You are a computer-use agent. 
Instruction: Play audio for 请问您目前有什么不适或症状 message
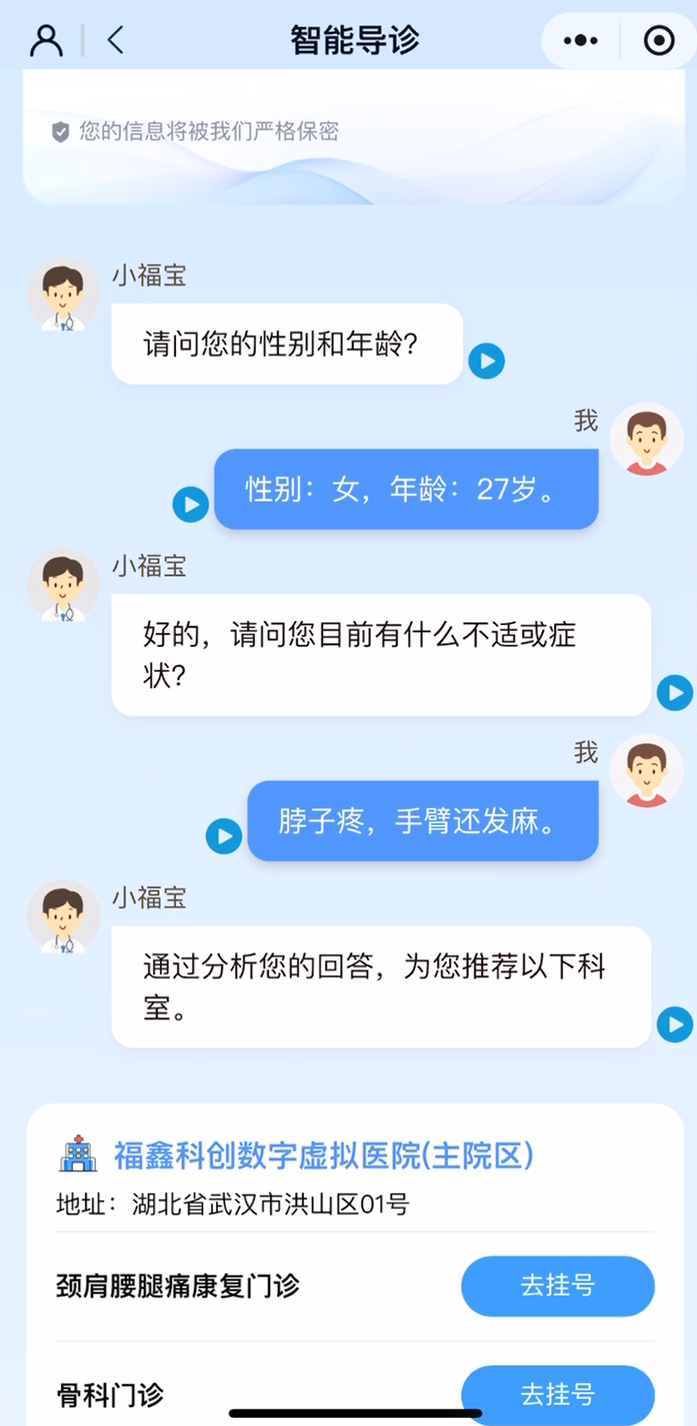[x=674, y=692]
